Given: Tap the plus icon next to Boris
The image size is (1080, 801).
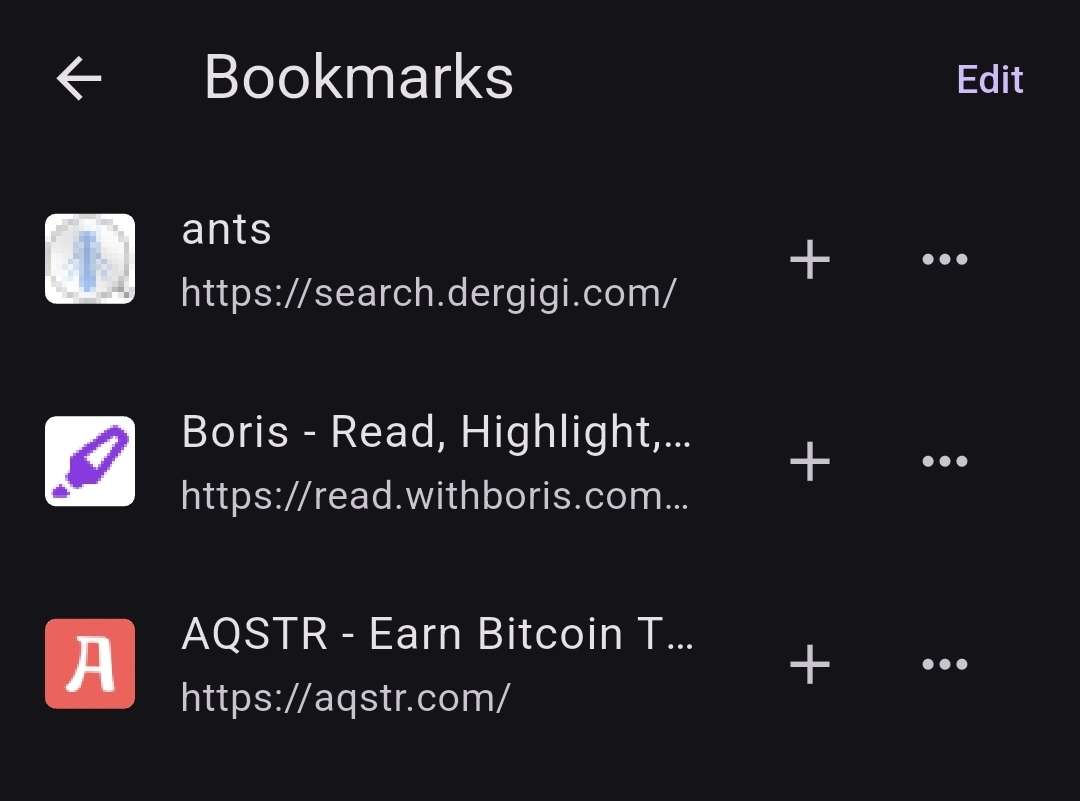Looking at the screenshot, I should pos(809,462).
